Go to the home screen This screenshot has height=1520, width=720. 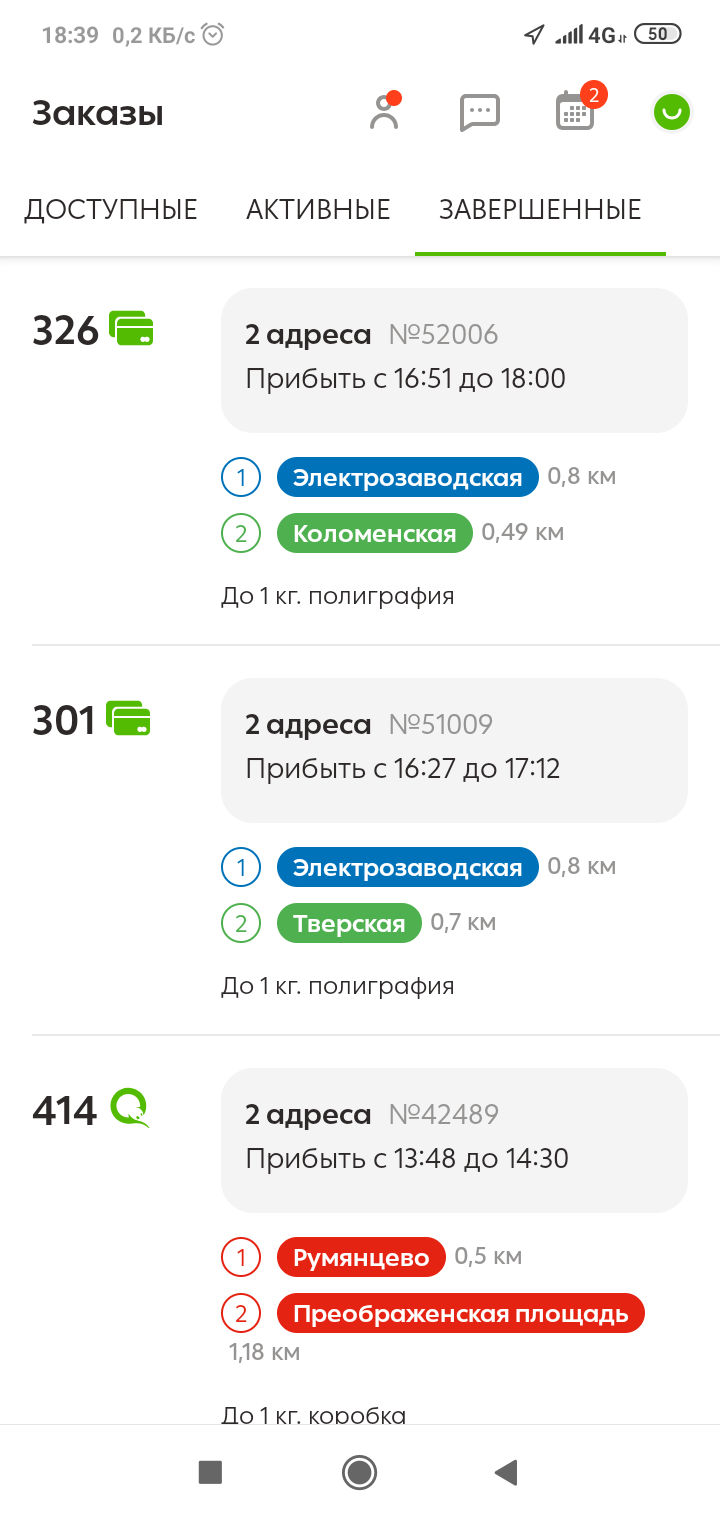359,1472
